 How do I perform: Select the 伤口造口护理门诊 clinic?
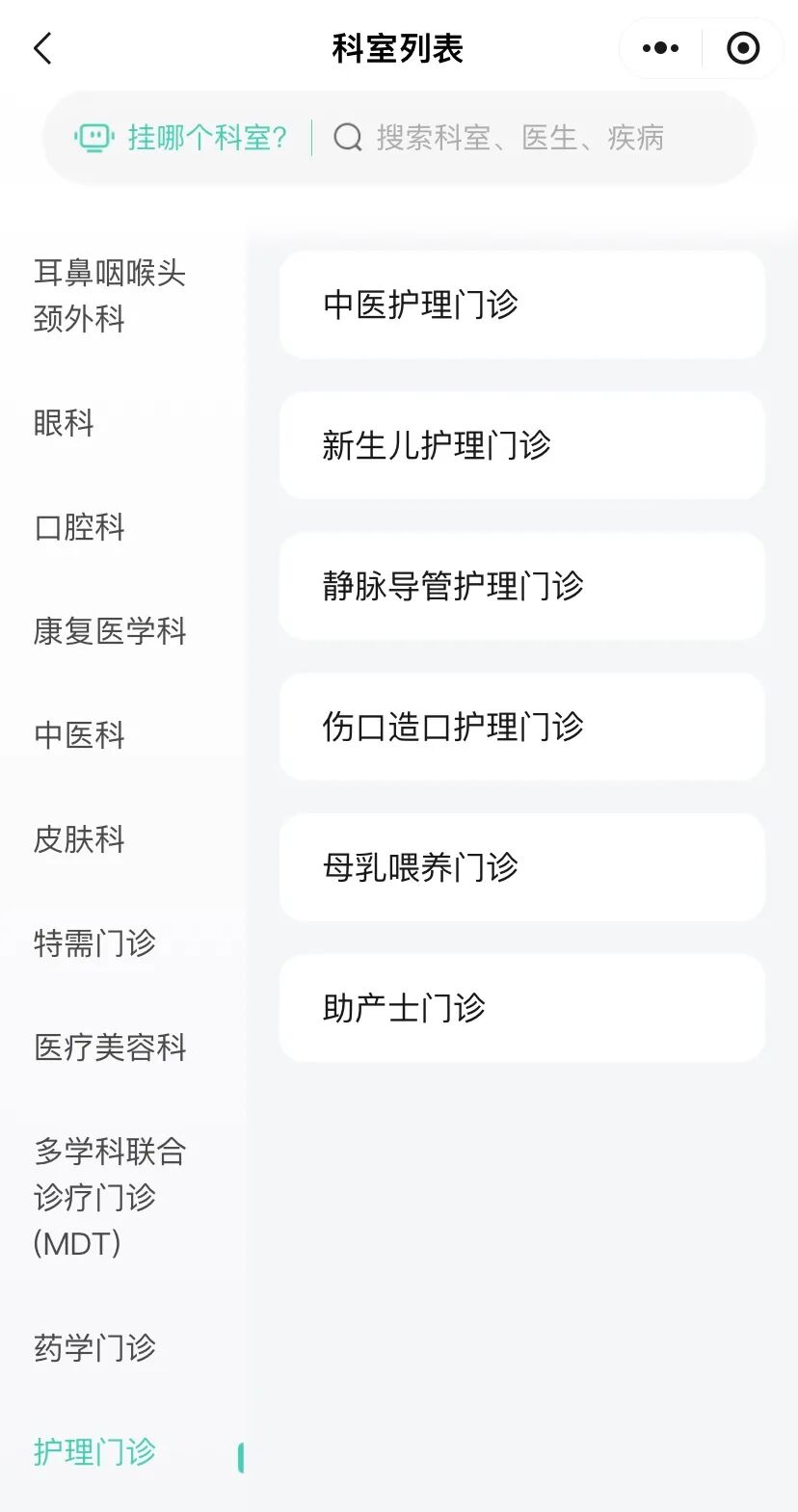(x=521, y=727)
